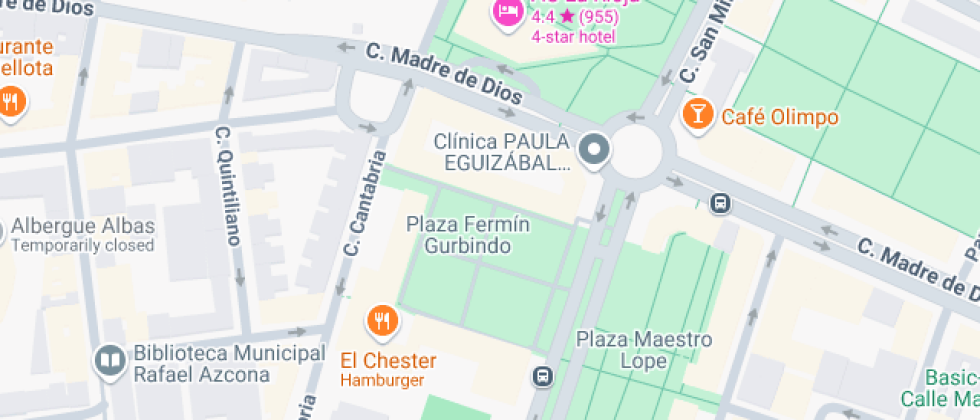
Task: Select the Clínica PAULA EGUIZÁBAL pin
Action: 595,151
